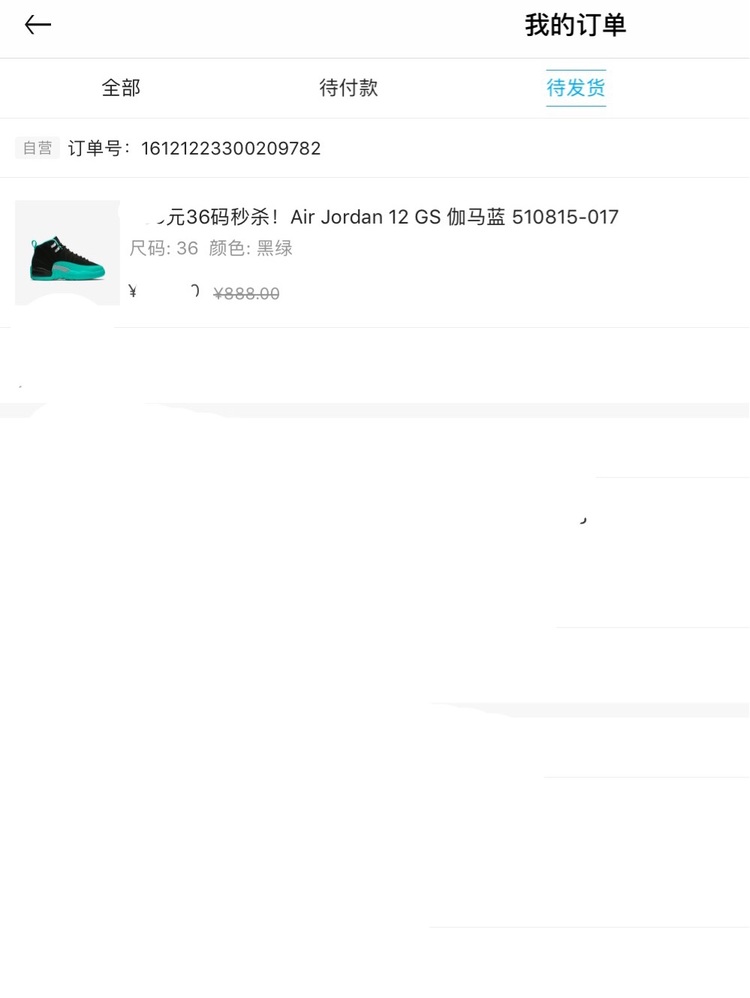Go back using the arrow icon
This screenshot has width=750, height=998.
tap(38, 26)
